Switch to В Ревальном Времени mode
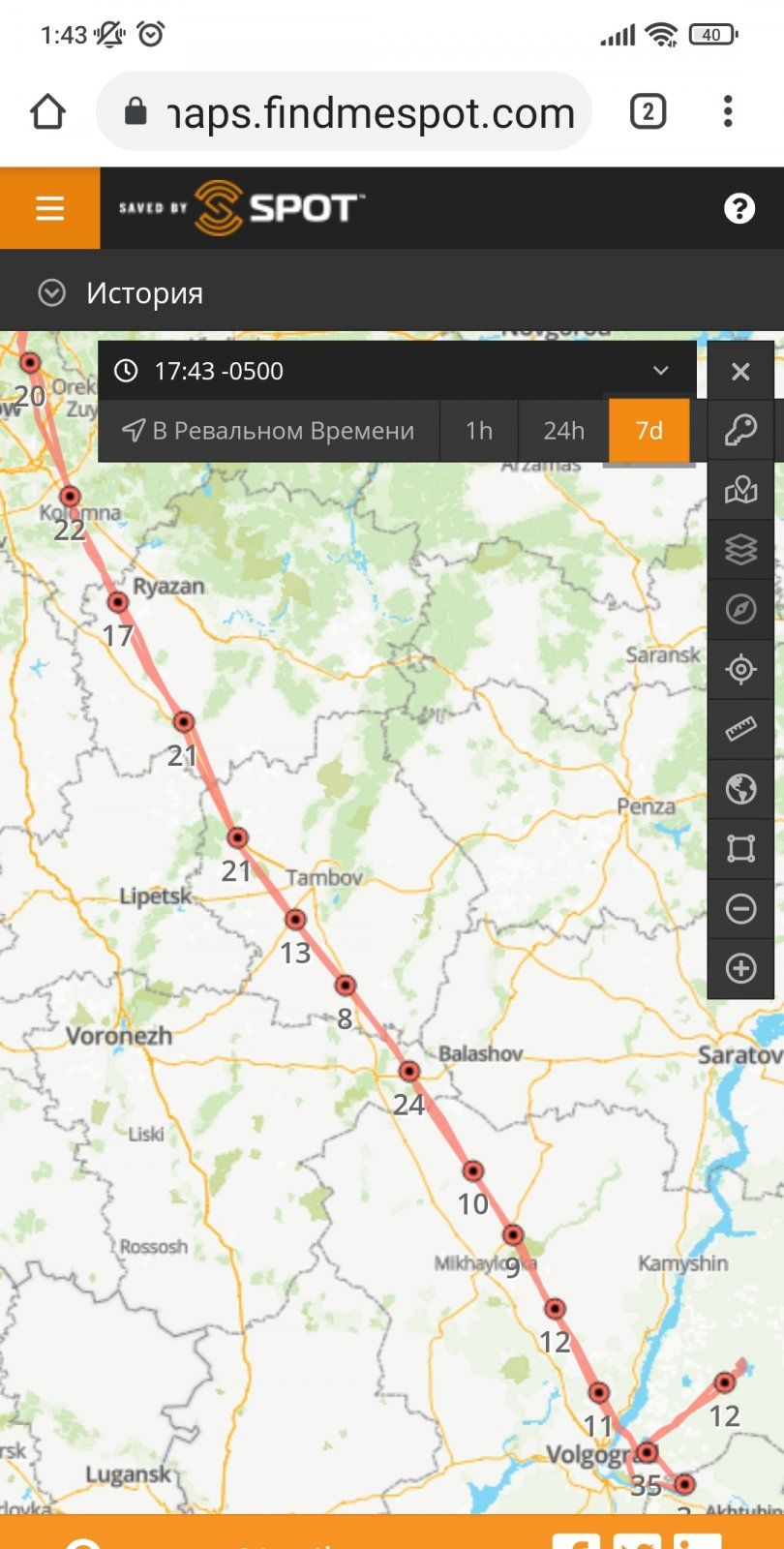Viewport: 784px width, 1549px height. tap(269, 431)
